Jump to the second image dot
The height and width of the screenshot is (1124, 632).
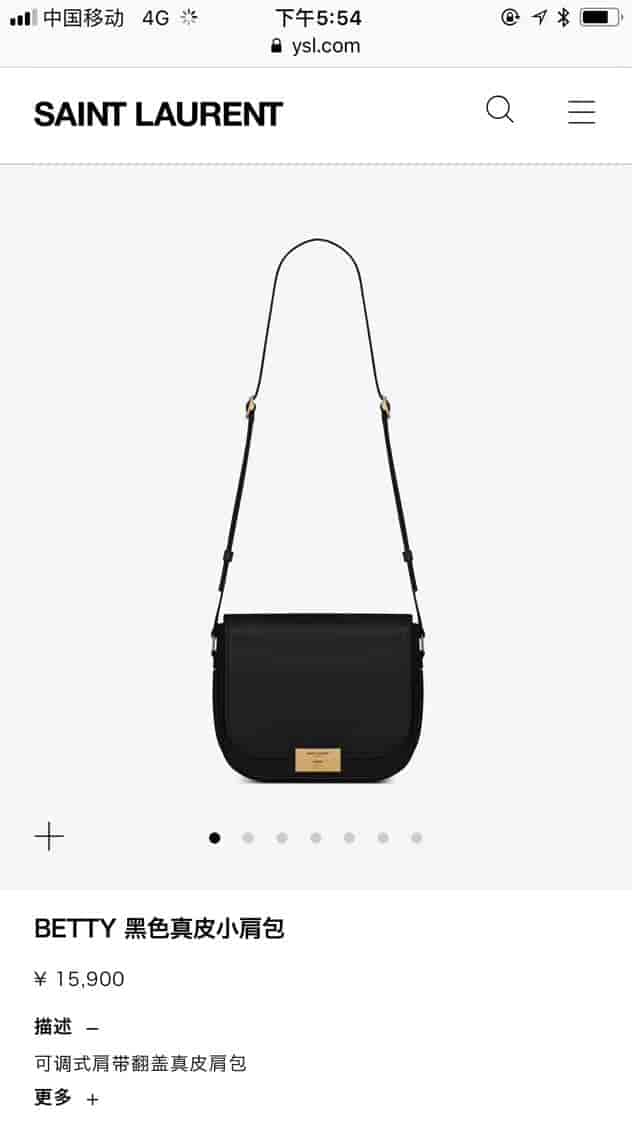(248, 838)
